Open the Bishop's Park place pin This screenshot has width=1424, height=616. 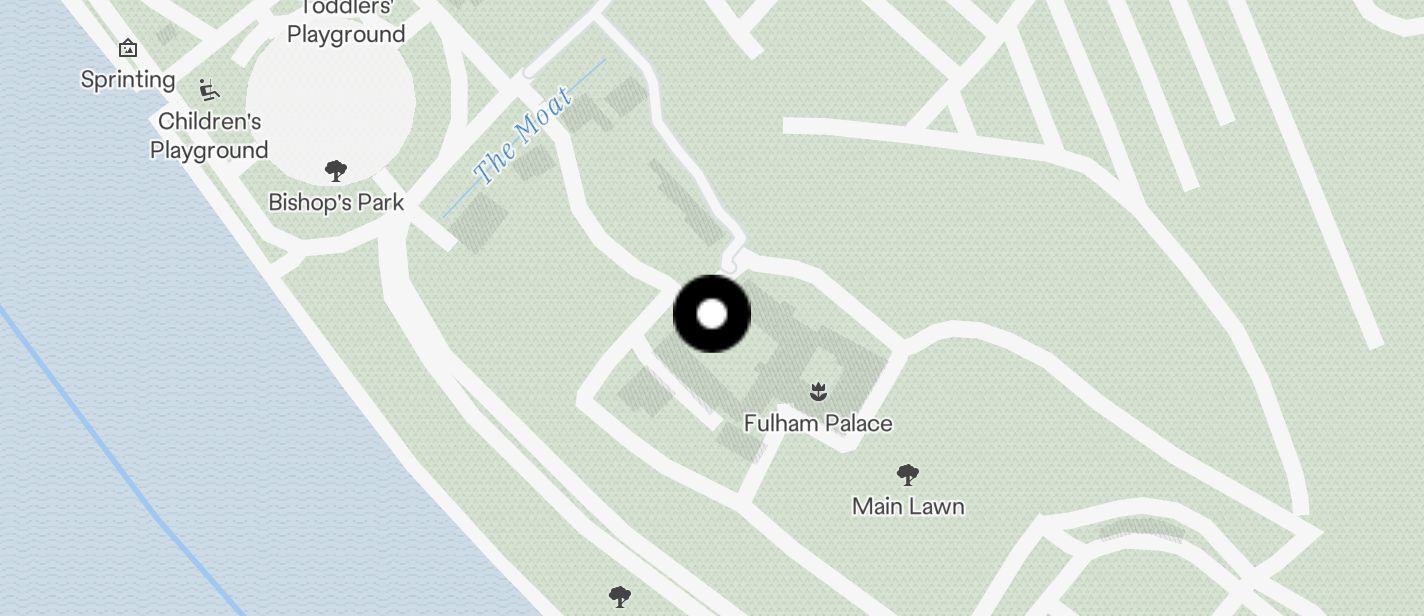[336, 171]
